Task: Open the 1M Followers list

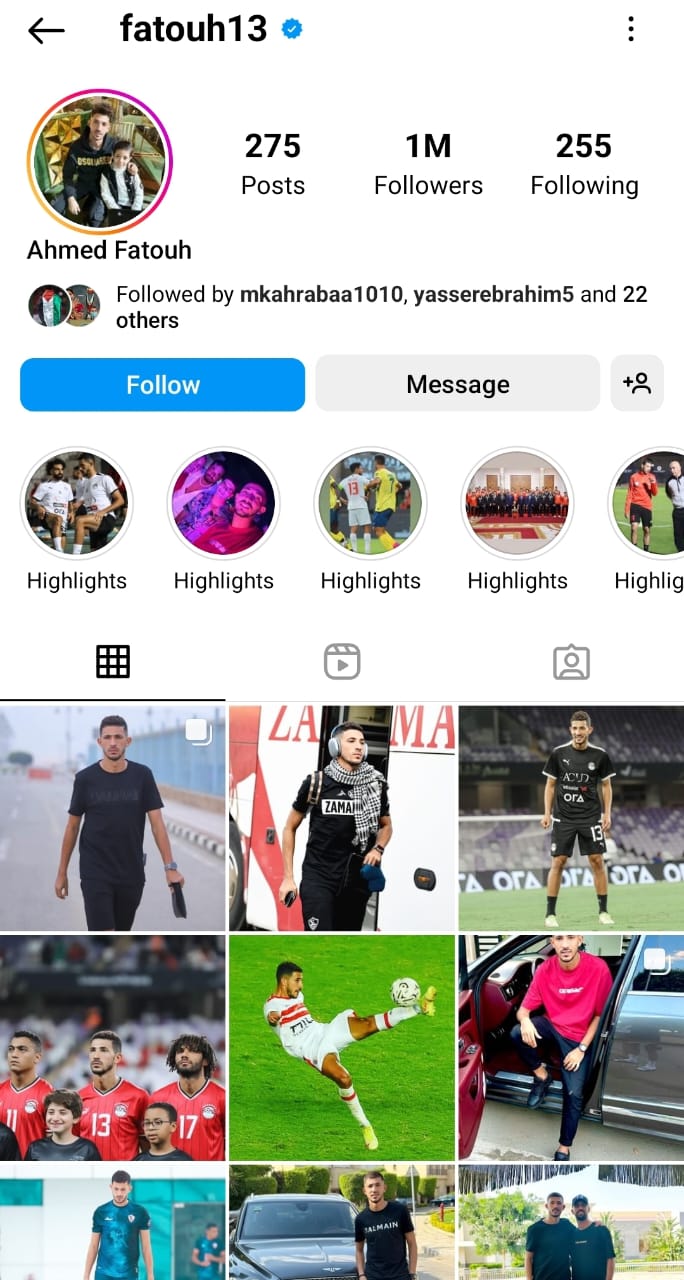Action: click(428, 164)
